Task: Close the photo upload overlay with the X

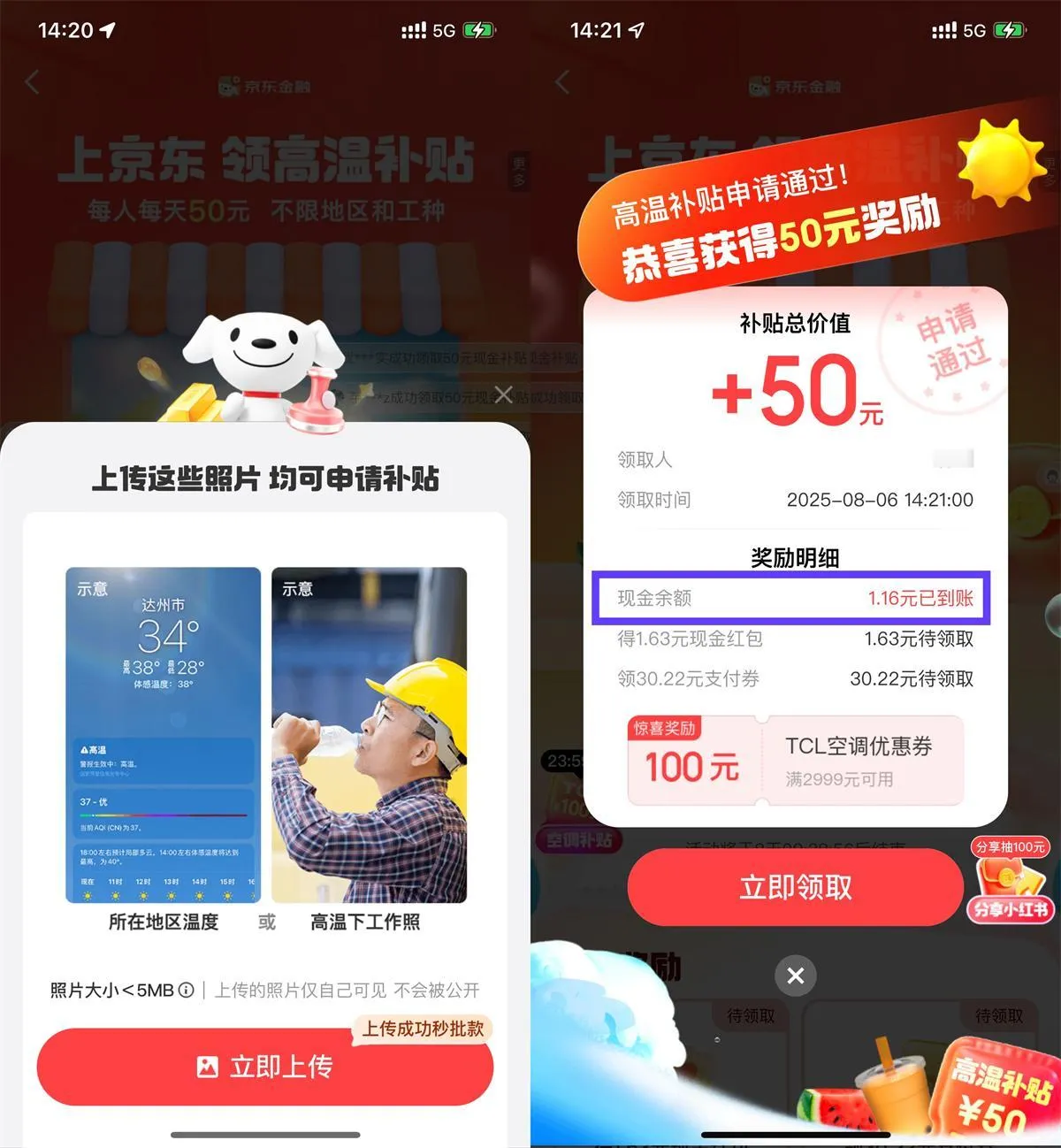Action: pos(502,395)
